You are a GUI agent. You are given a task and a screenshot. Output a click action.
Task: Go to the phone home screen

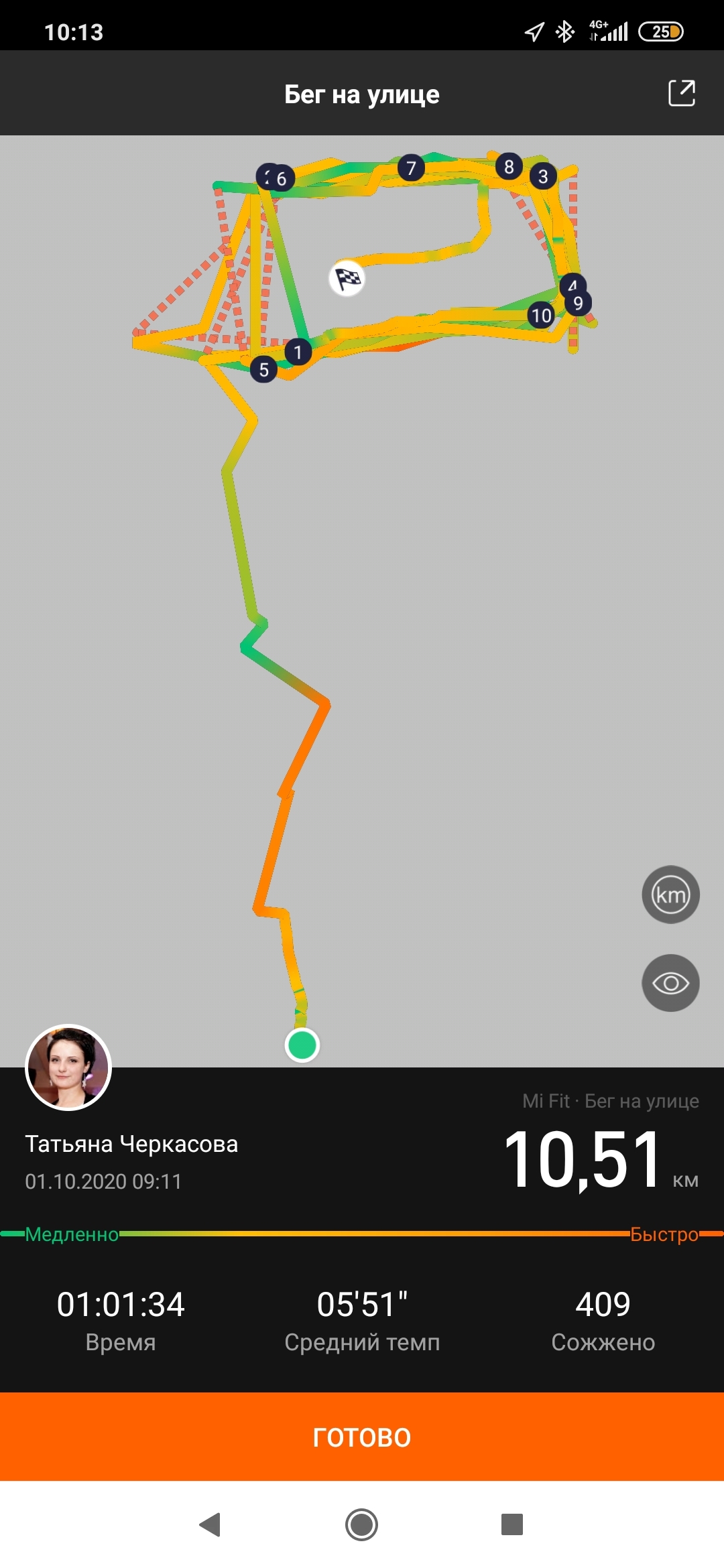coord(361,1524)
